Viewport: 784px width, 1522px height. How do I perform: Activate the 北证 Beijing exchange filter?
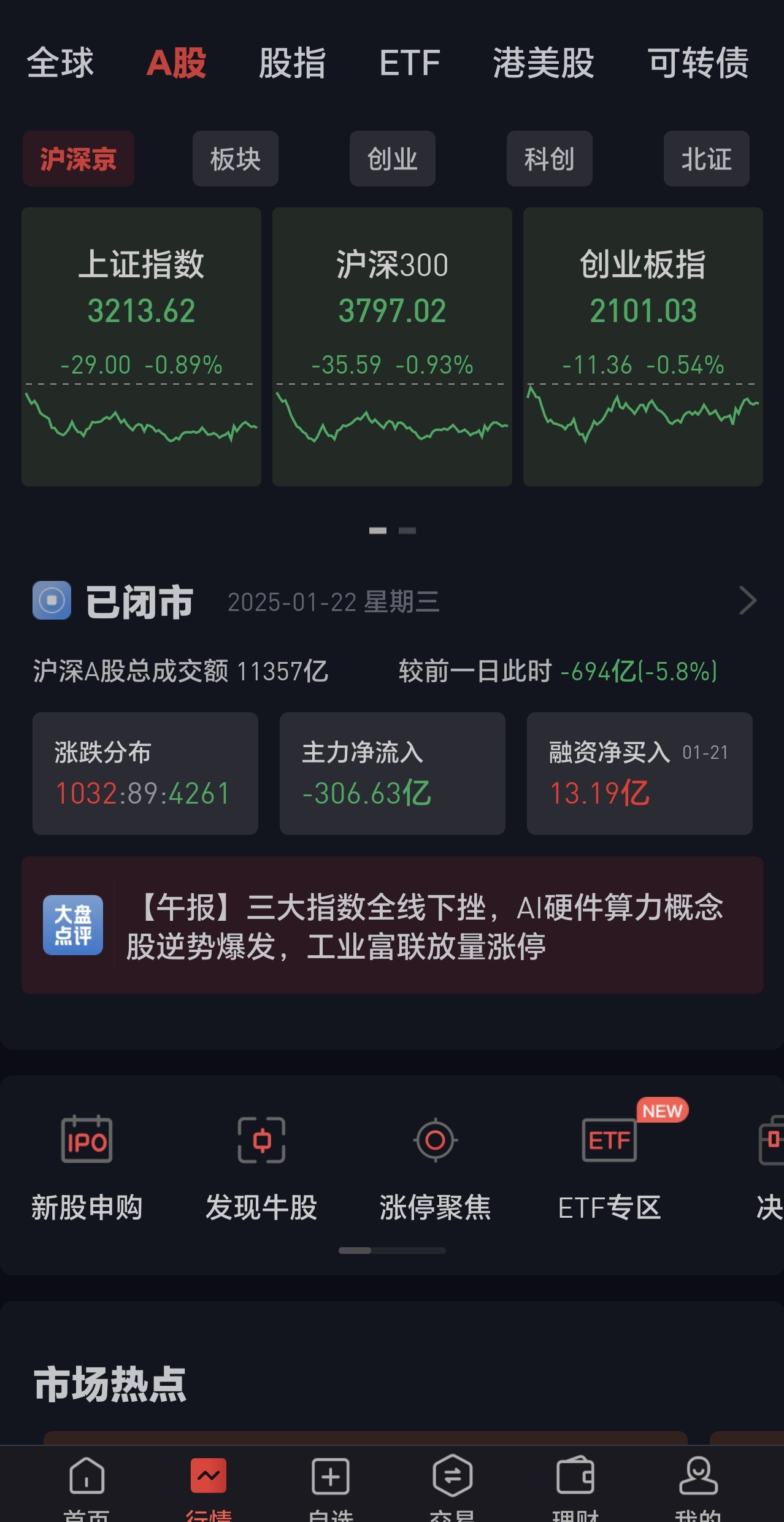706,159
